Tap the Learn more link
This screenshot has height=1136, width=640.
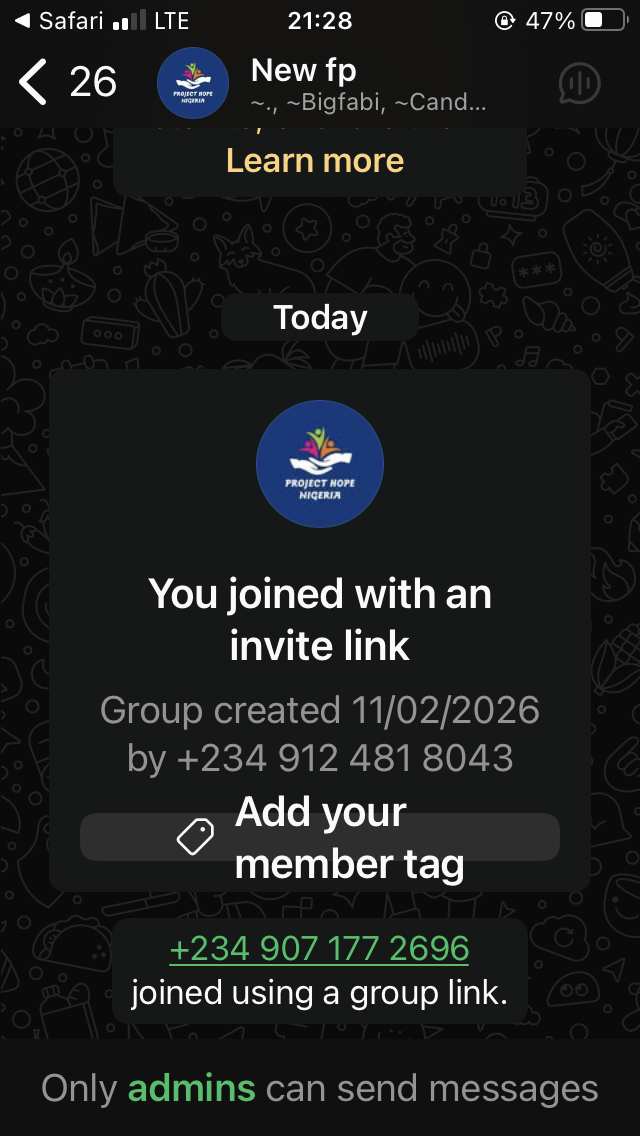315,161
